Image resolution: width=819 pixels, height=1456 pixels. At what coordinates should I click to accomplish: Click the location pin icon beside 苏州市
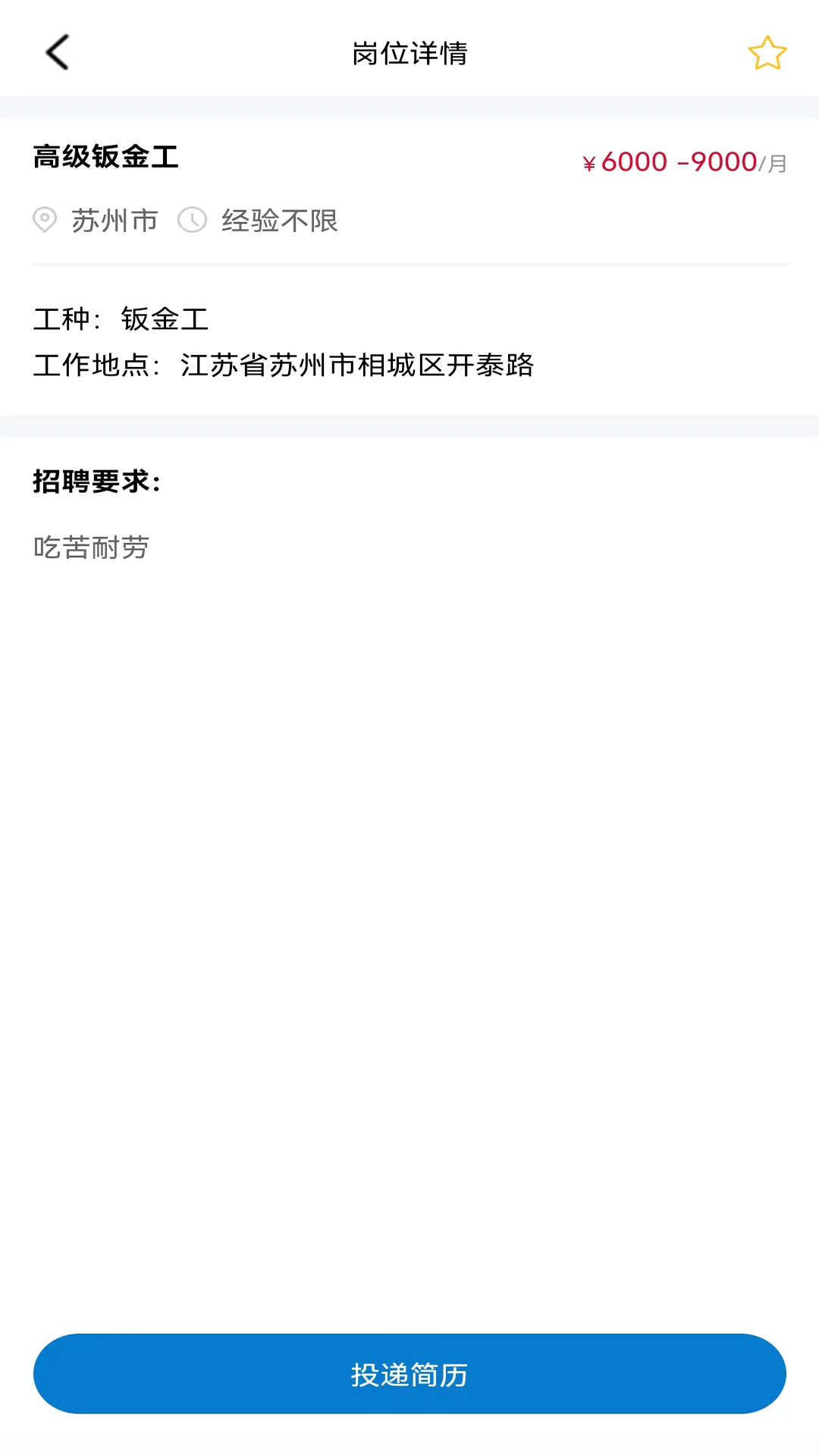point(45,220)
